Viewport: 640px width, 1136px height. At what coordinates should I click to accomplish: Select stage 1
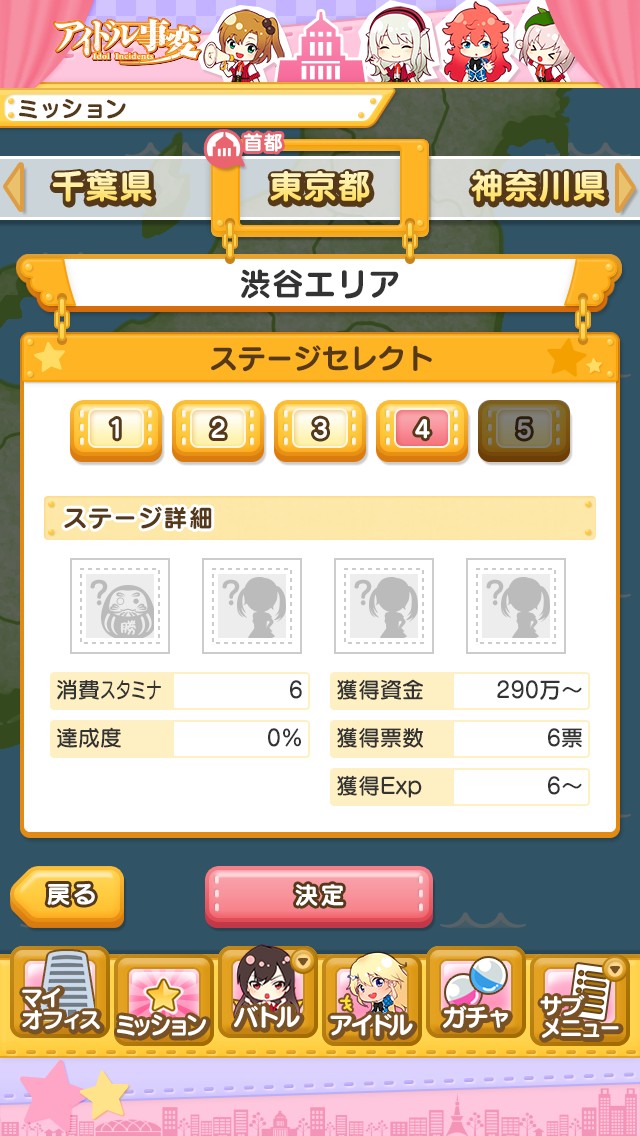tap(116, 430)
